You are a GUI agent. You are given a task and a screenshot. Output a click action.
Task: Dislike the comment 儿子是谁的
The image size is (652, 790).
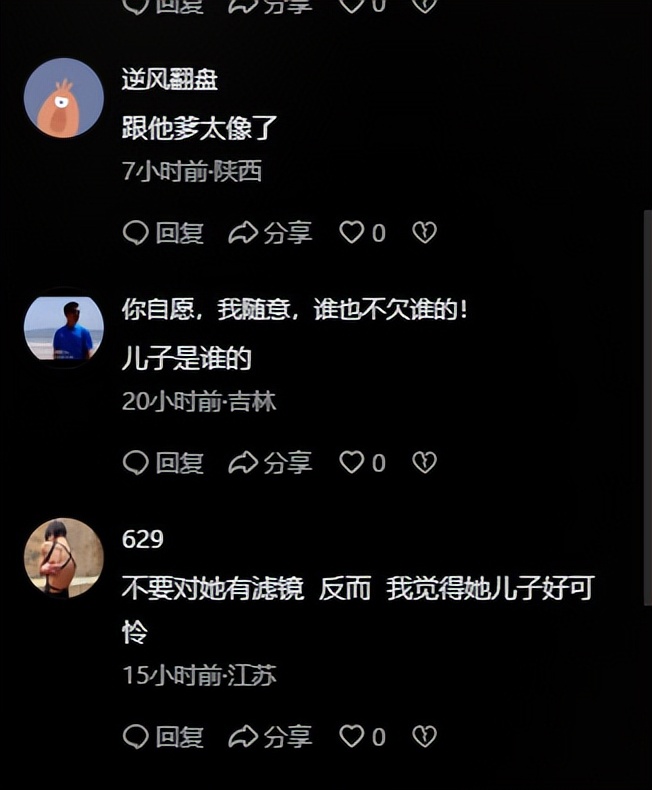coord(425,463)
